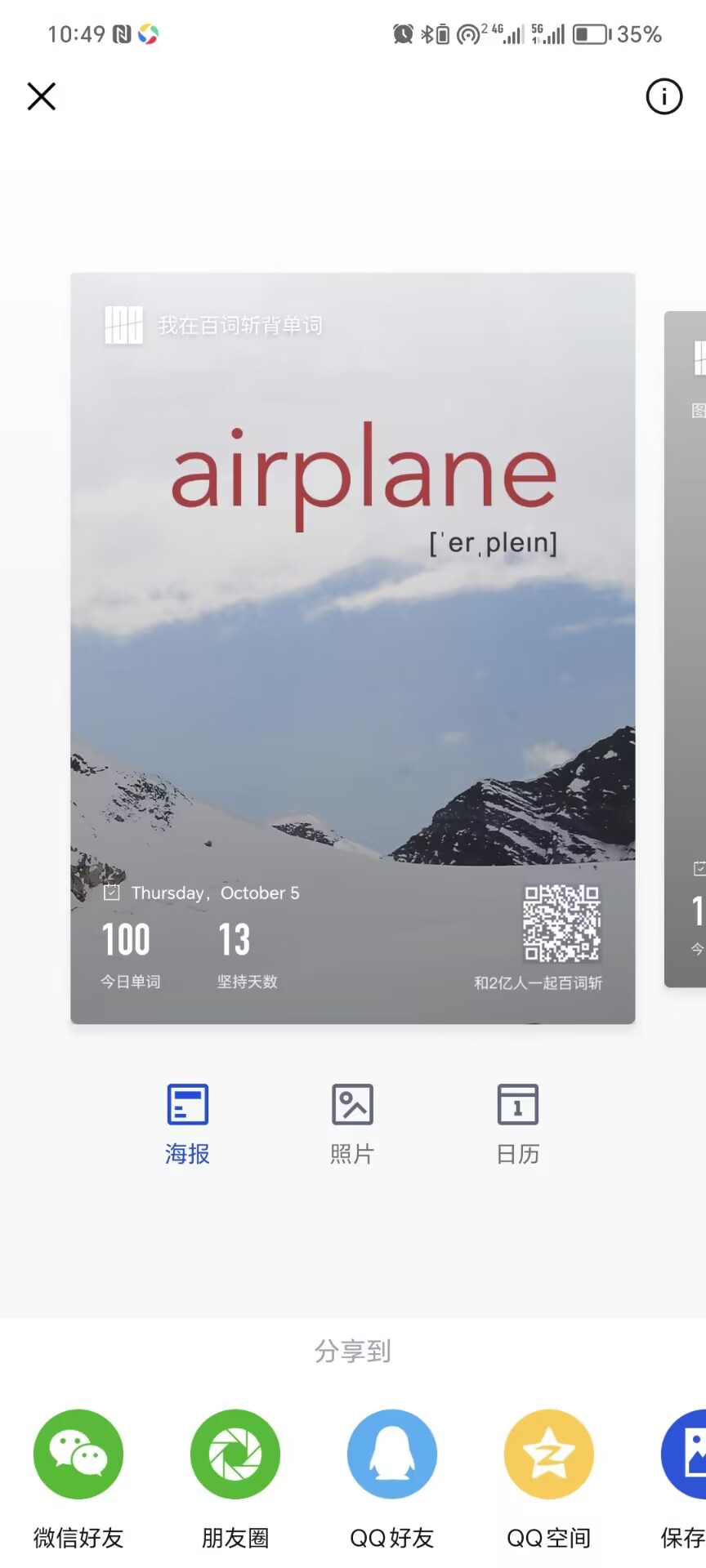Screen dimensions: 706x1568
Task: Switch to the 日历 calendar style
Action: click(518, 1124)
